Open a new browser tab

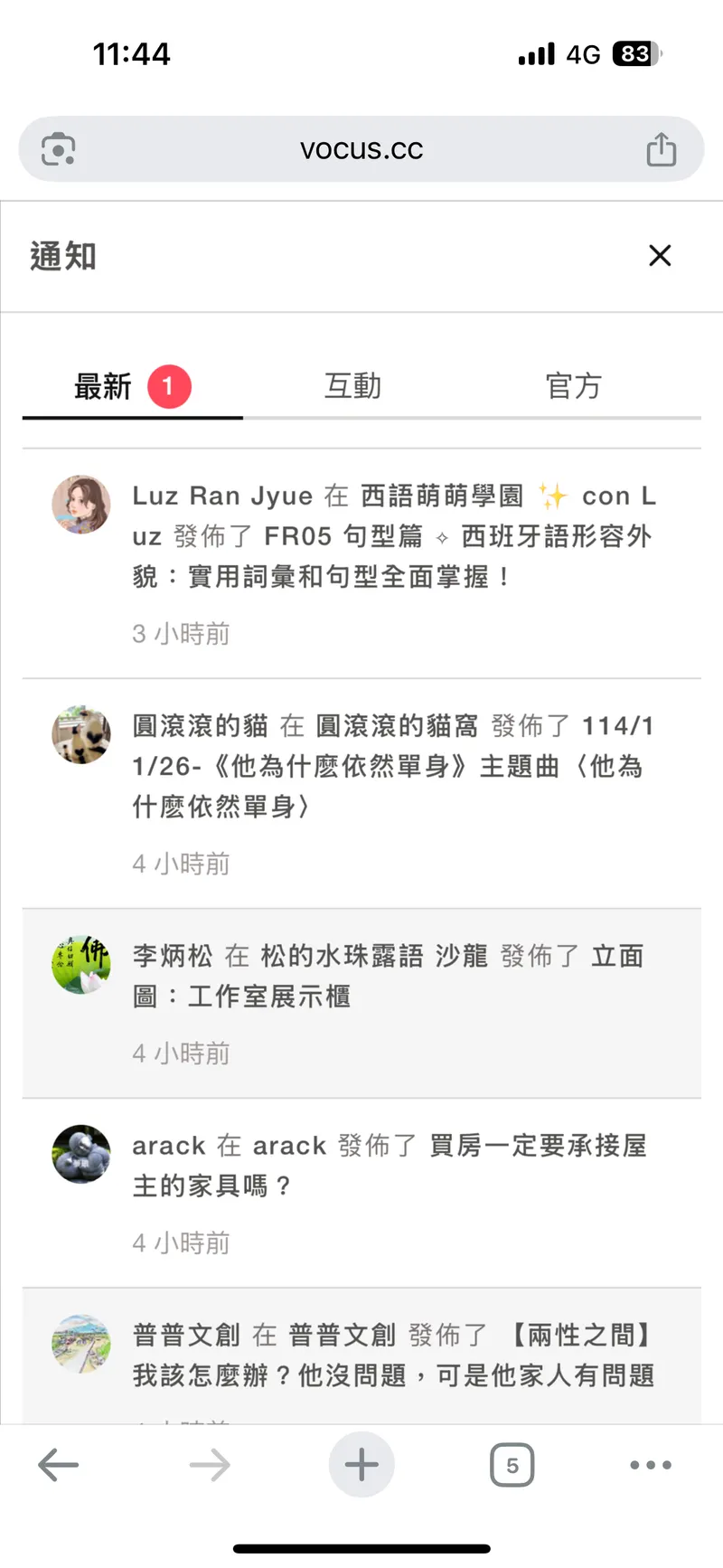click(361, 1465)
